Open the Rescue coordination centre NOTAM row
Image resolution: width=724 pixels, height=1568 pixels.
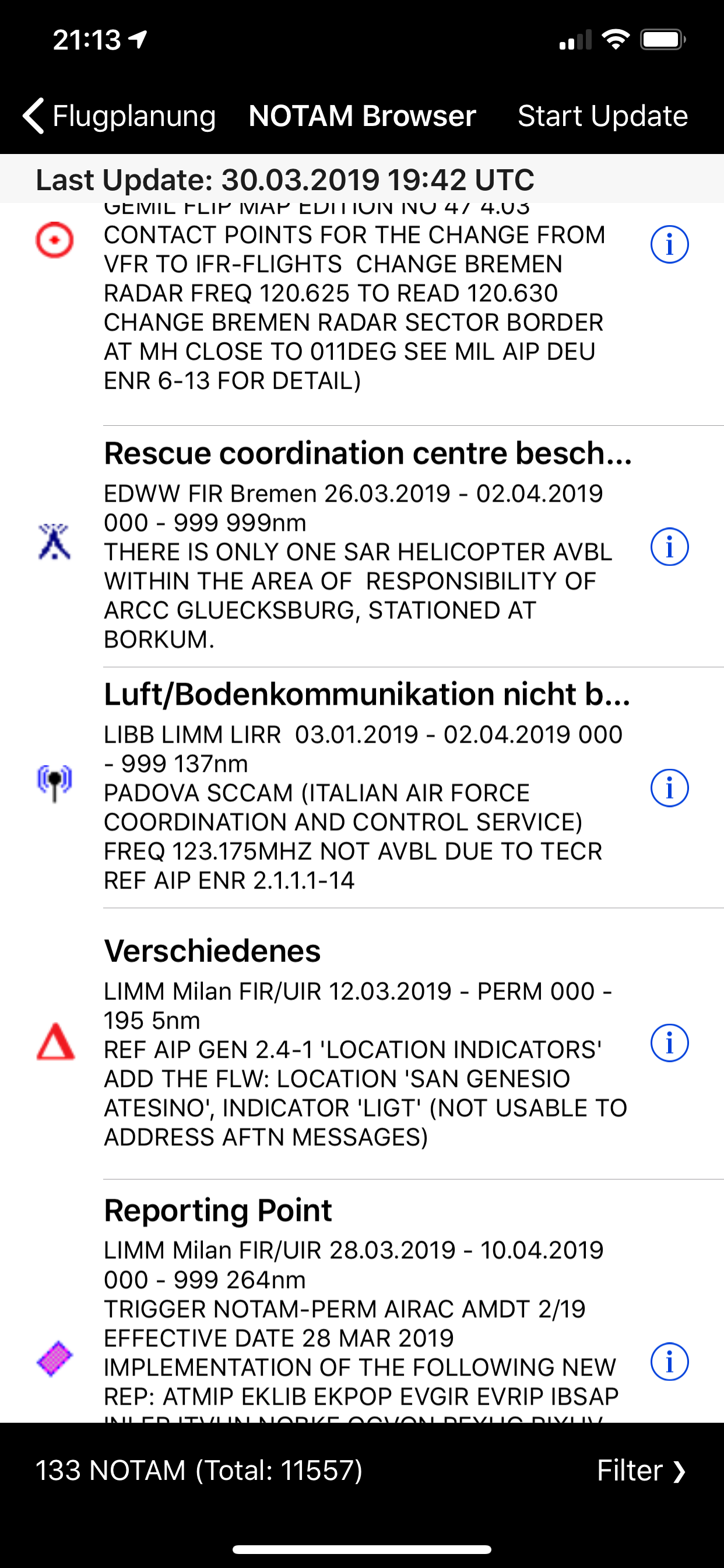tap(362, 547)
